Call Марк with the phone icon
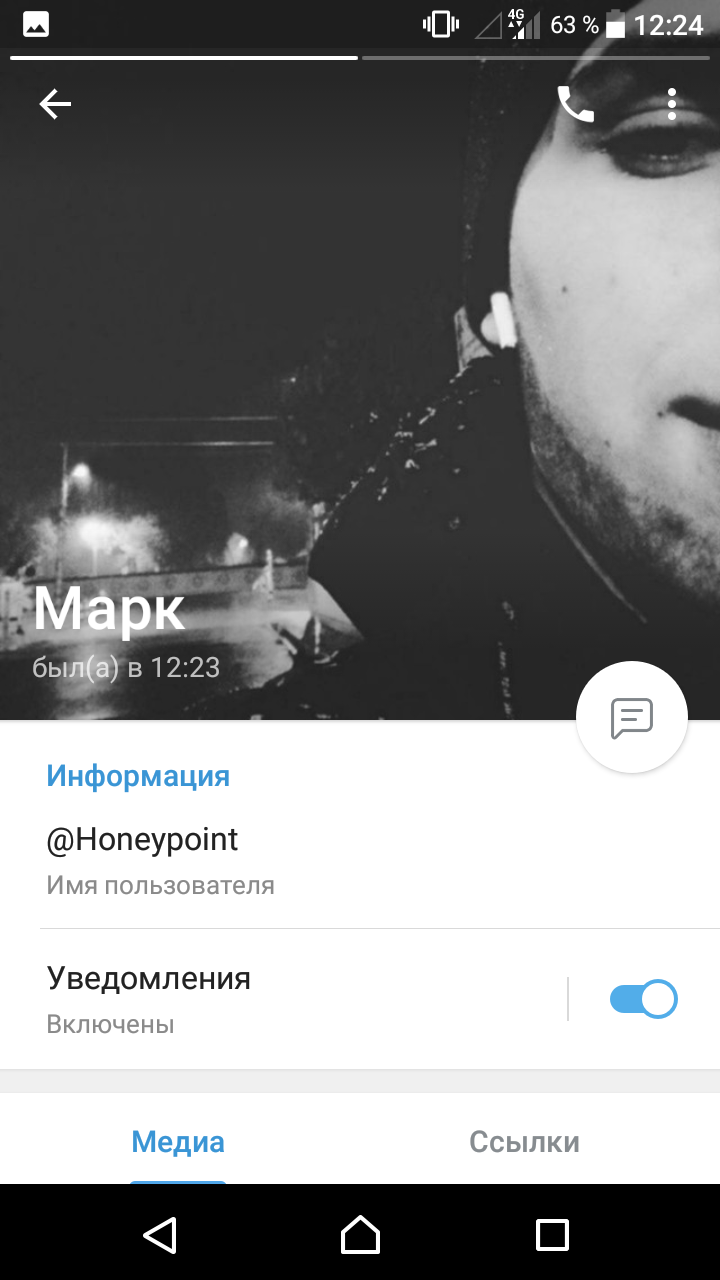This screenshot has height=1280, width=720. [x=575, y=104]
